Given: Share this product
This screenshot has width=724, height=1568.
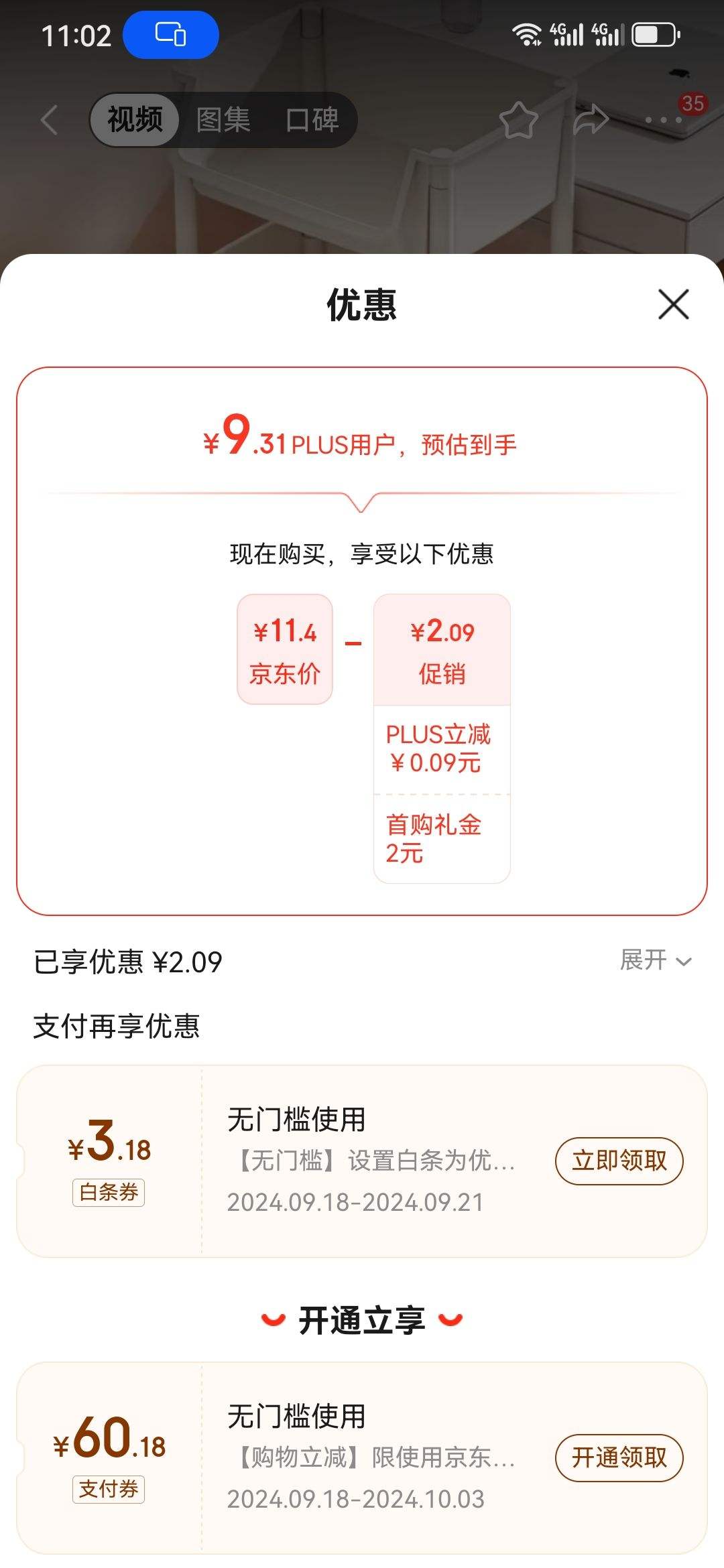Looking at the screenshot, I should pos(591,121).
